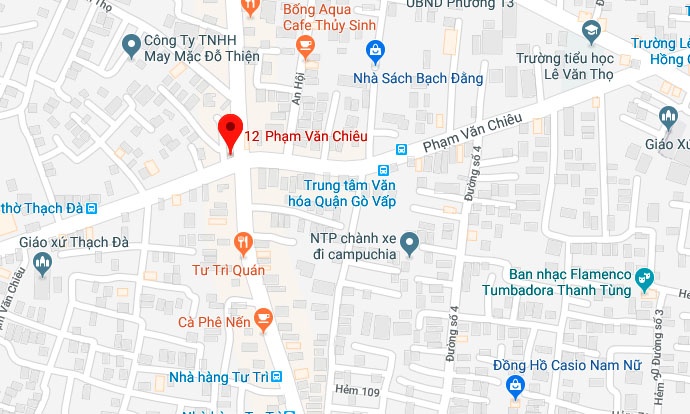
Task: Select Giáo xứ Thạch Đà church marker
Action: [x=42, y=264]
